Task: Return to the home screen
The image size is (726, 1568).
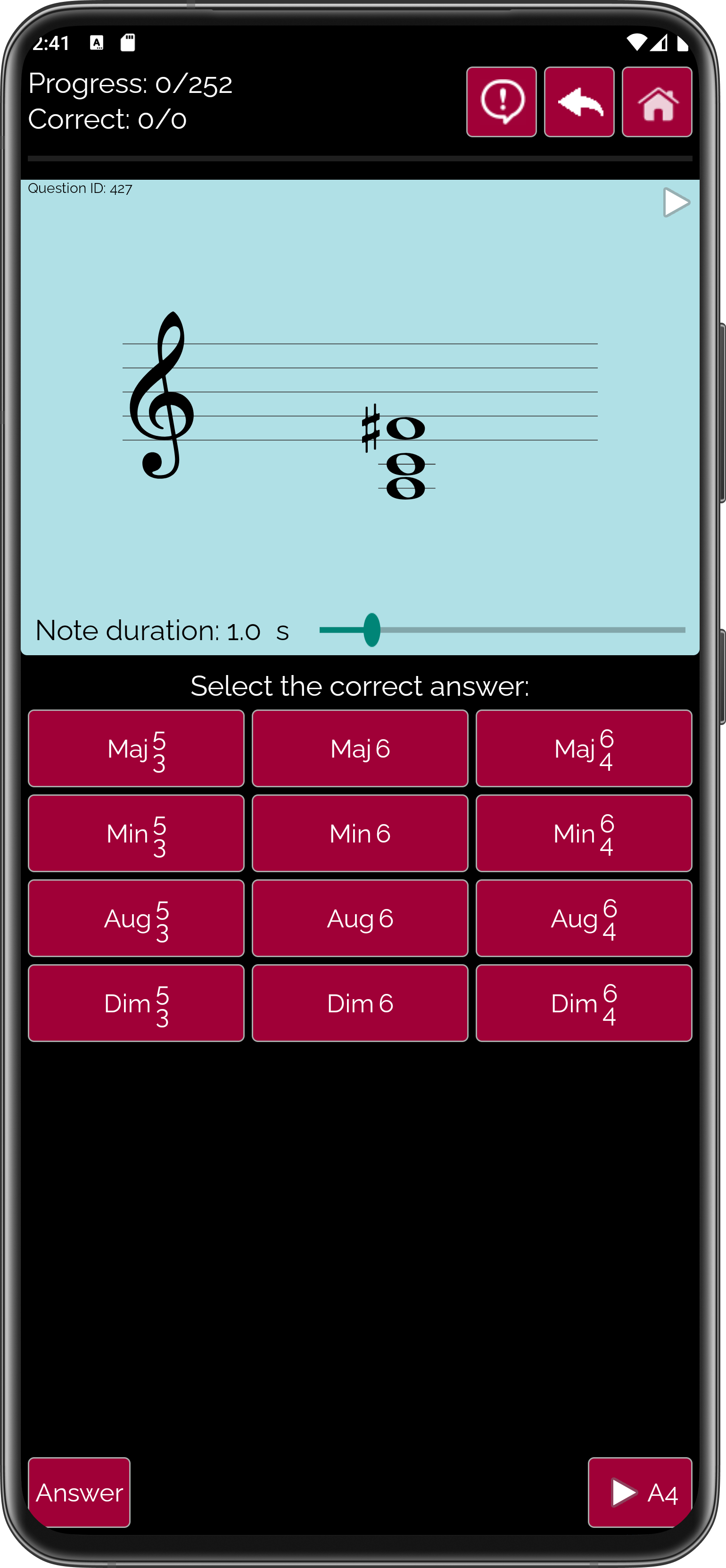Action: 657,101
